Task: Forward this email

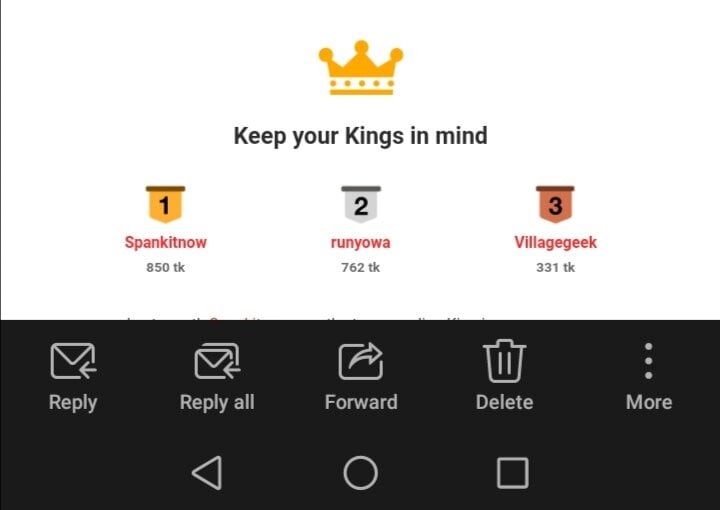Action: point(361,376)
